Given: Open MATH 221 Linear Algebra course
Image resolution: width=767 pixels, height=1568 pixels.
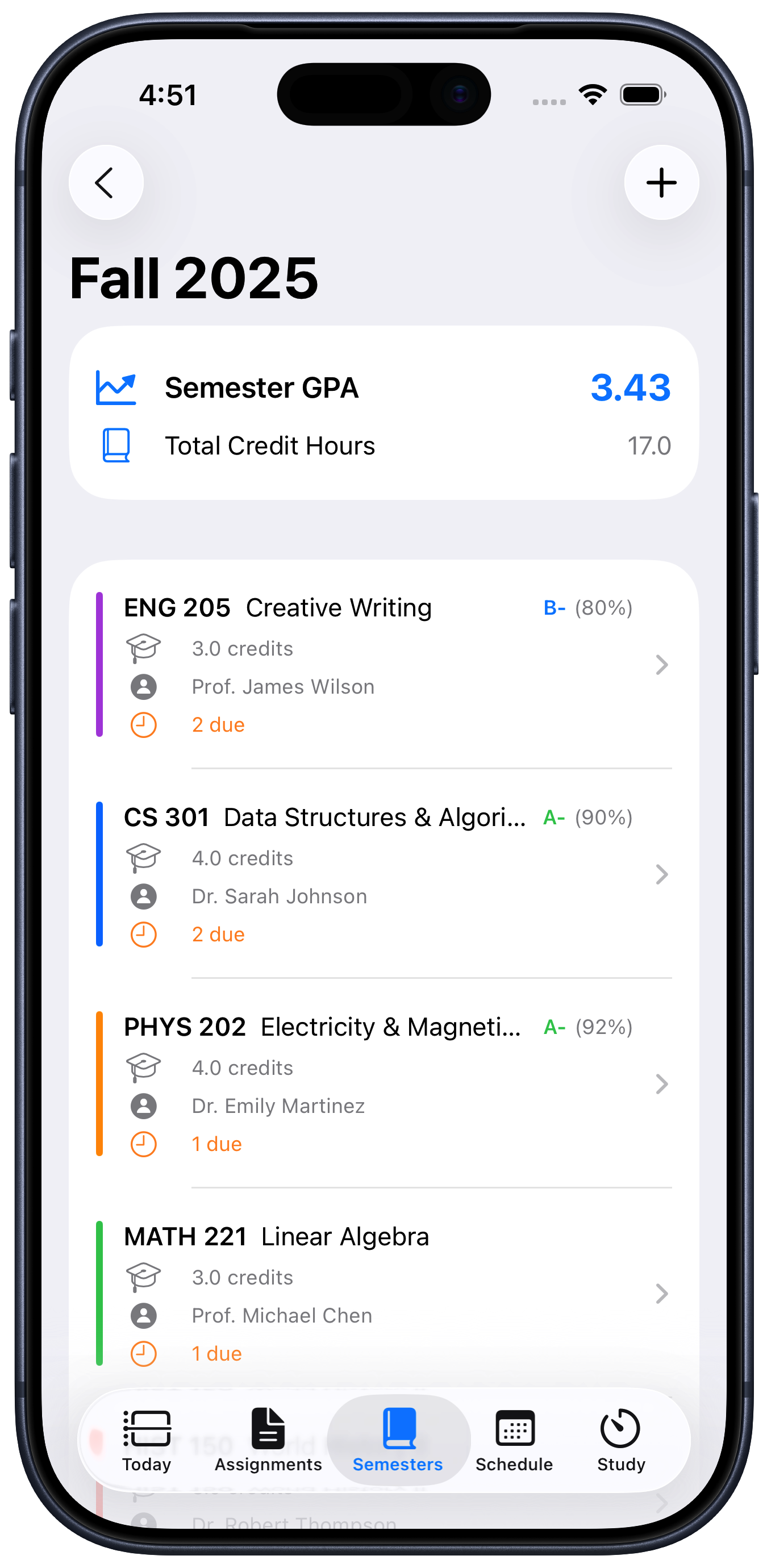Looking at the screenshot, I should pyautogui.click(x=383, y=1293).
